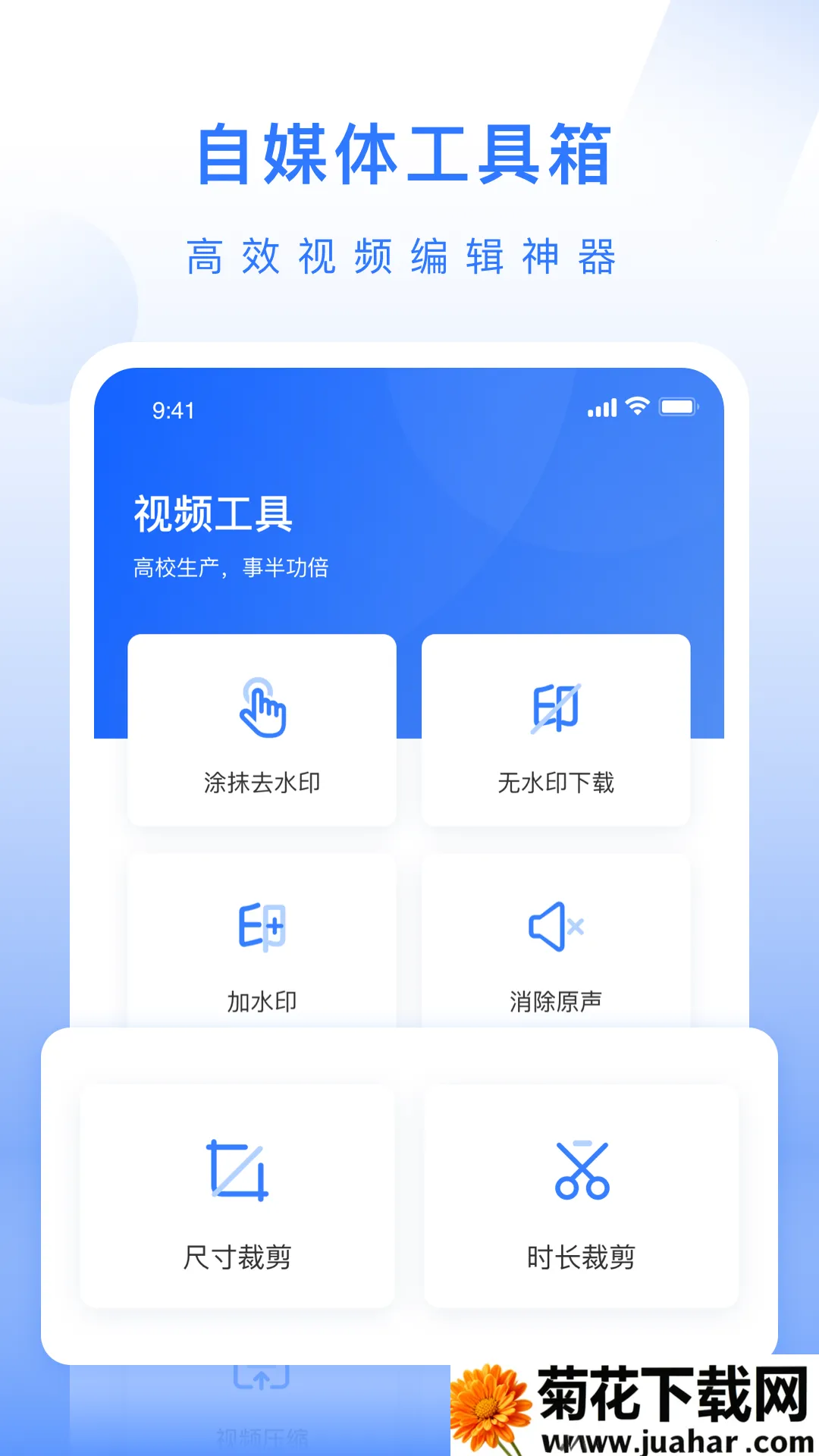This screenshot has height=1456, width=819.
Task: Click the 自媒体工具箱 title text
Action: (x=409, y=152)
